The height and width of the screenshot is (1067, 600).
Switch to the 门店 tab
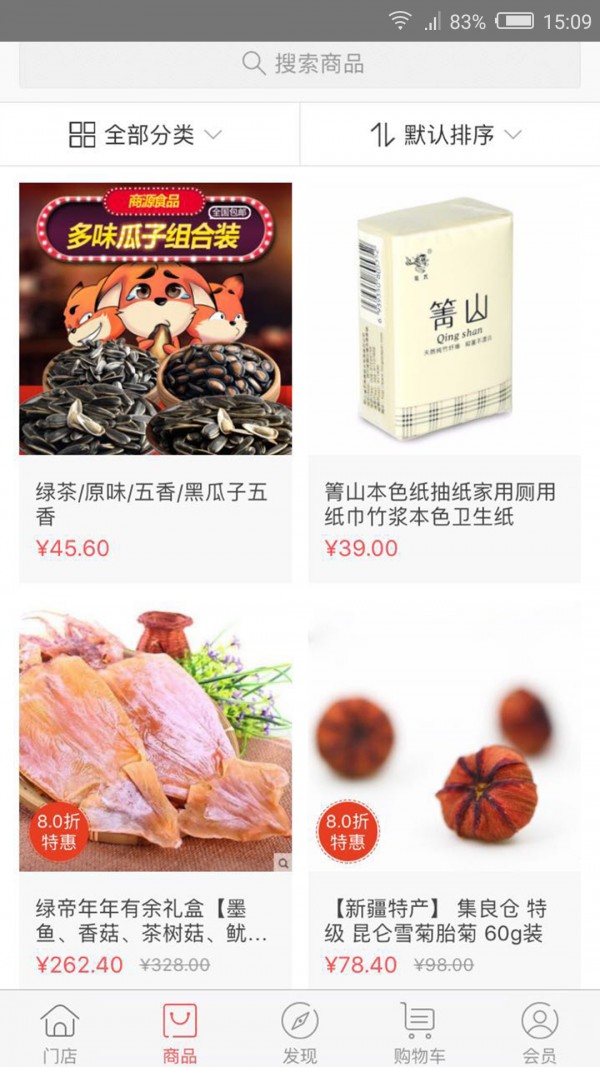(60, 1031)
